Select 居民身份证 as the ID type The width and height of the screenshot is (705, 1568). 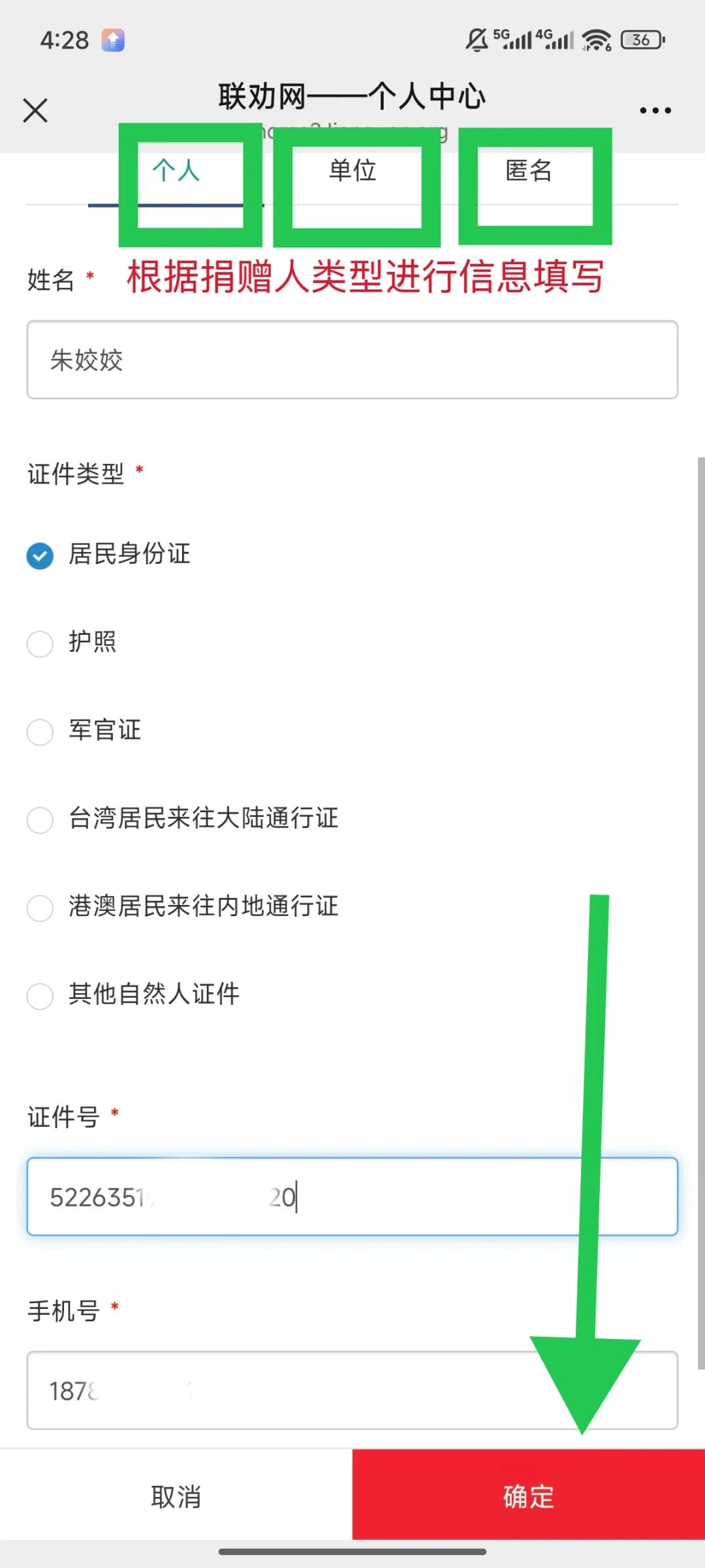click(x=40, y=556)
